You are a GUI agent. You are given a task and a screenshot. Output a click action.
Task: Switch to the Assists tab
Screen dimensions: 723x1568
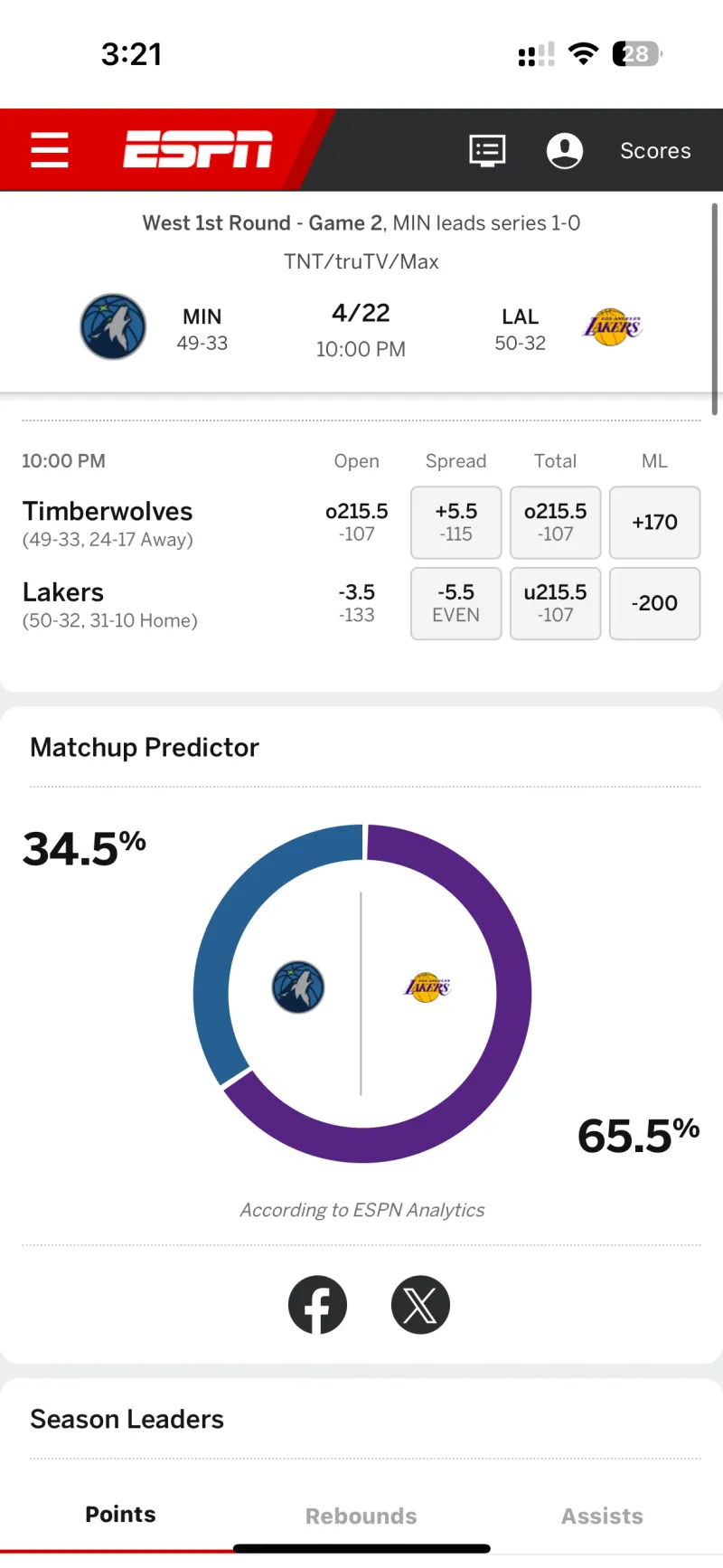coord(603,1516)
